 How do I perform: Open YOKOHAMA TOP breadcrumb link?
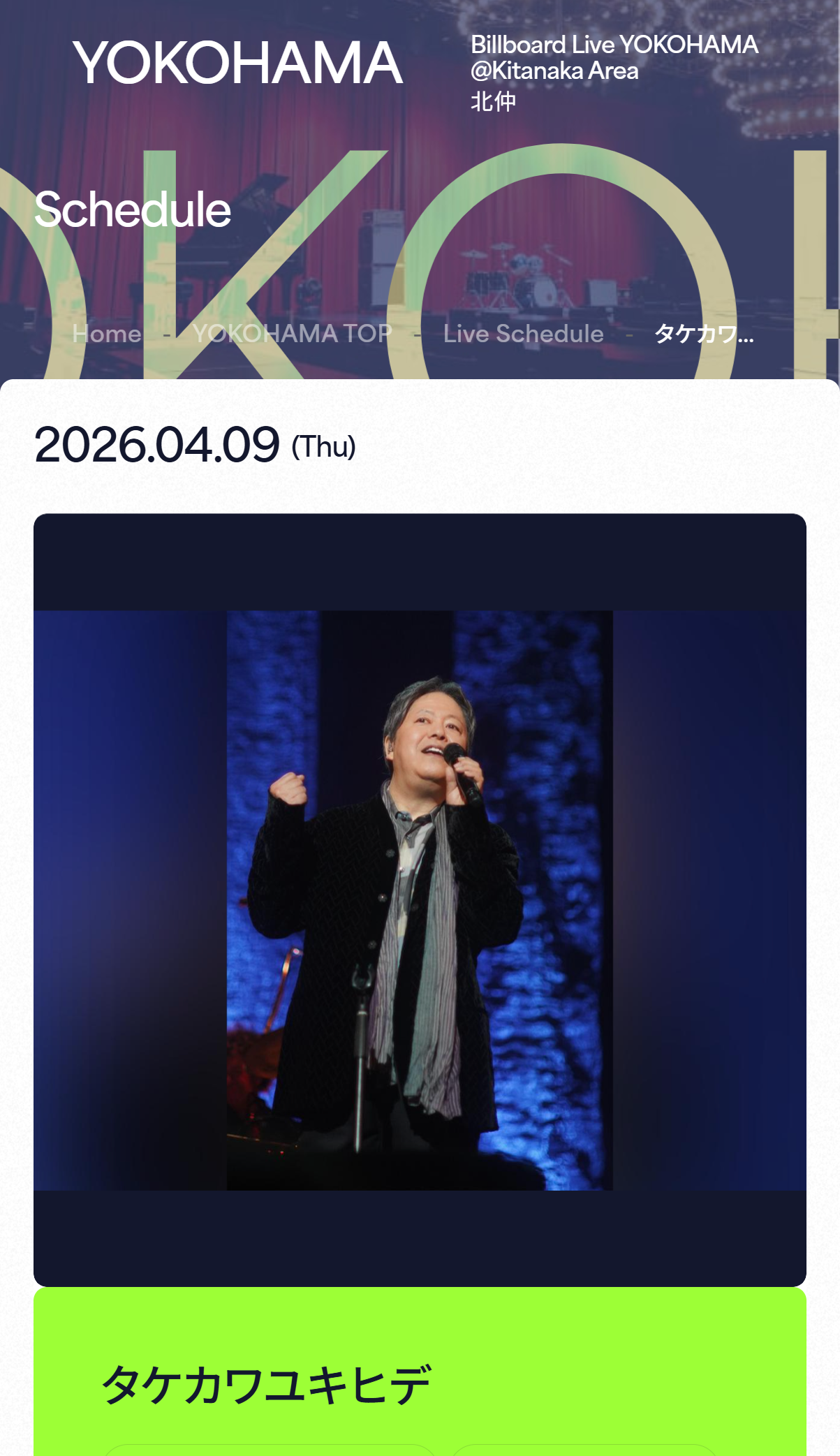coord(292,334)
